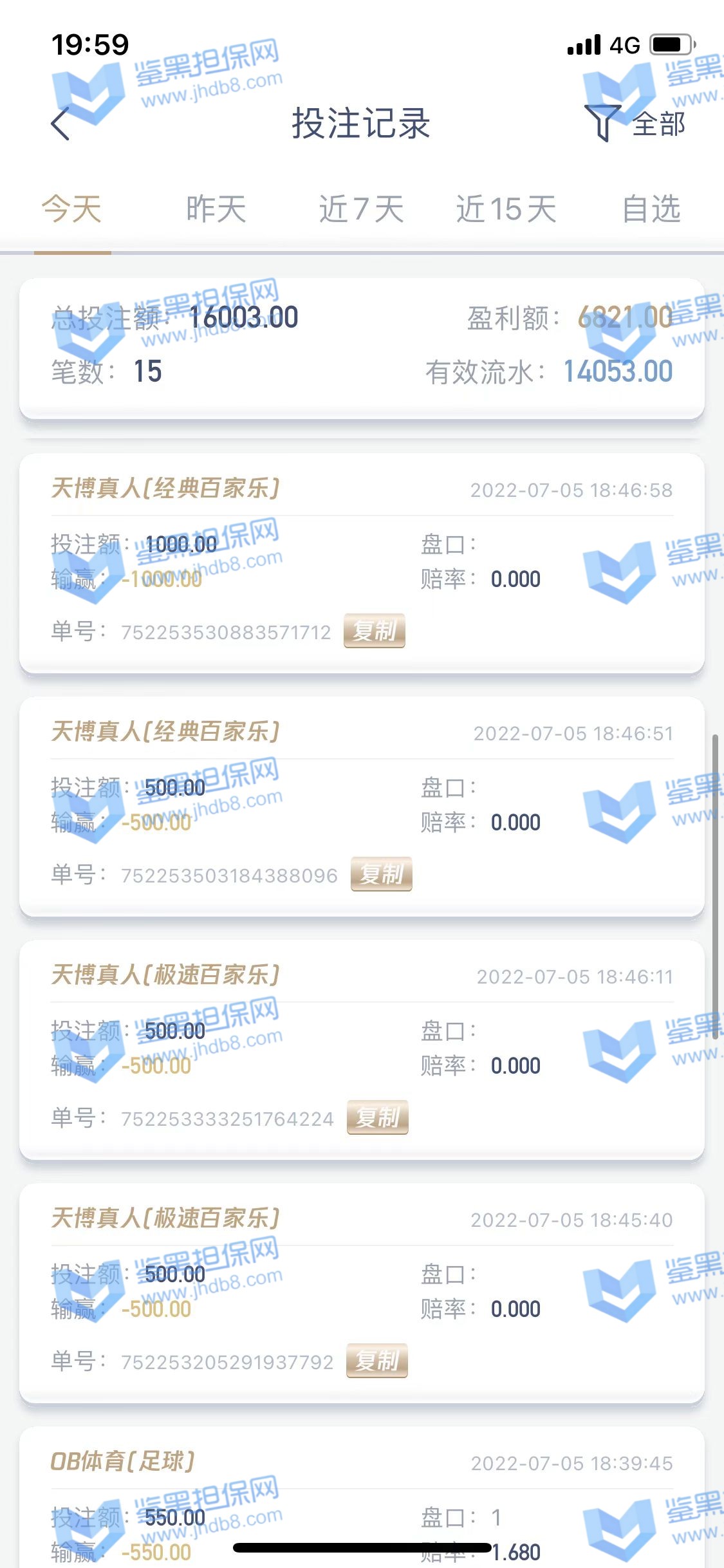This screenshot has width=724, height=1568.
Task: Show records for 近7天
Action: 361,209
